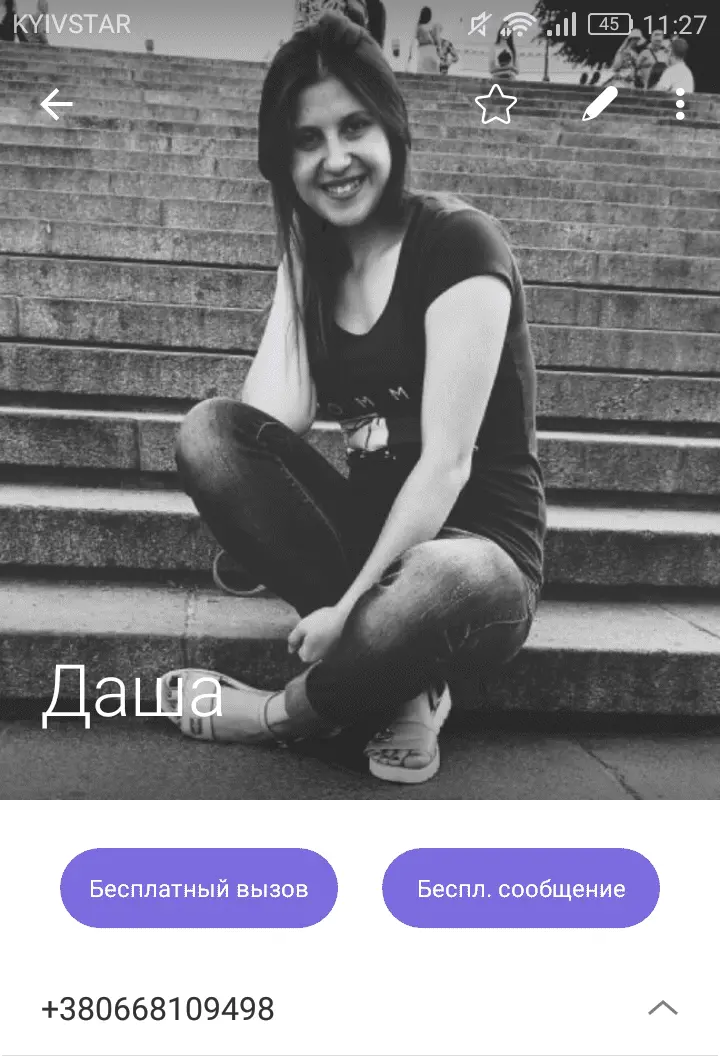Start a free call via Бесплатный вызов
Screen dimensions: 720x1058
pos(199,888)
